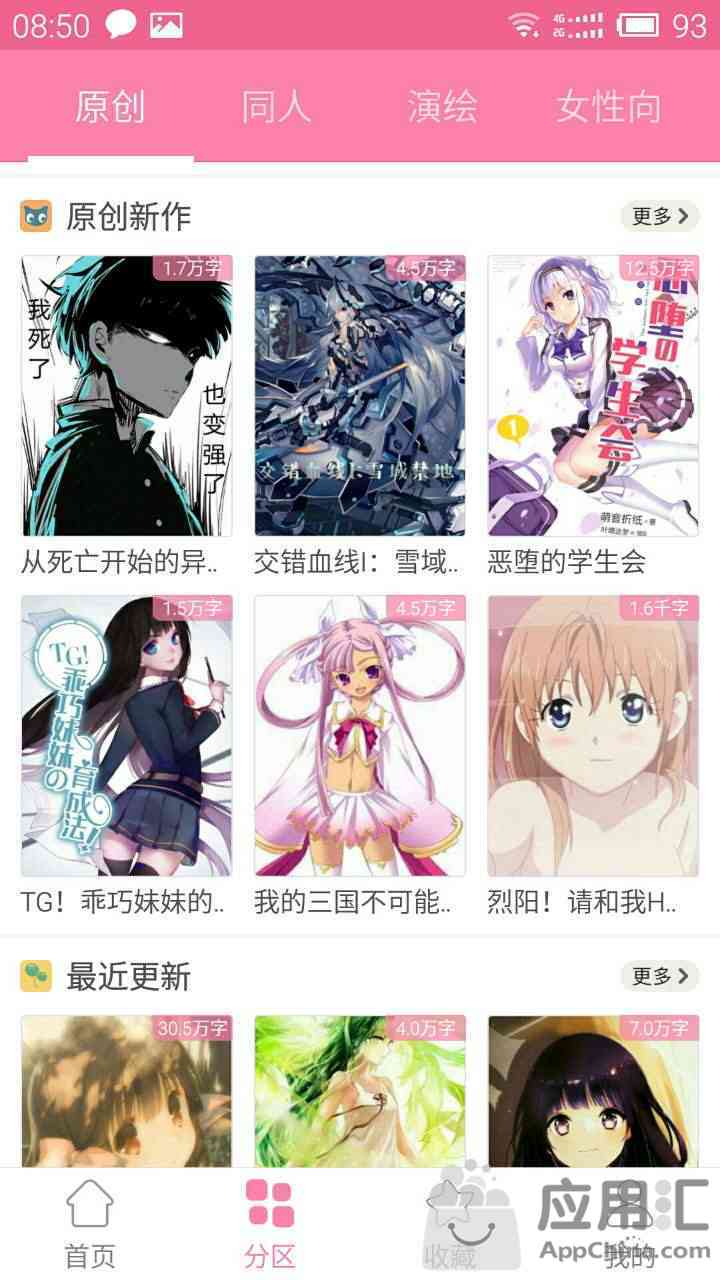Open the 4.0万字 book under 最近更新
Image resolution: width=720 pixels, height=1280 pixels.
click(359, 1090)
